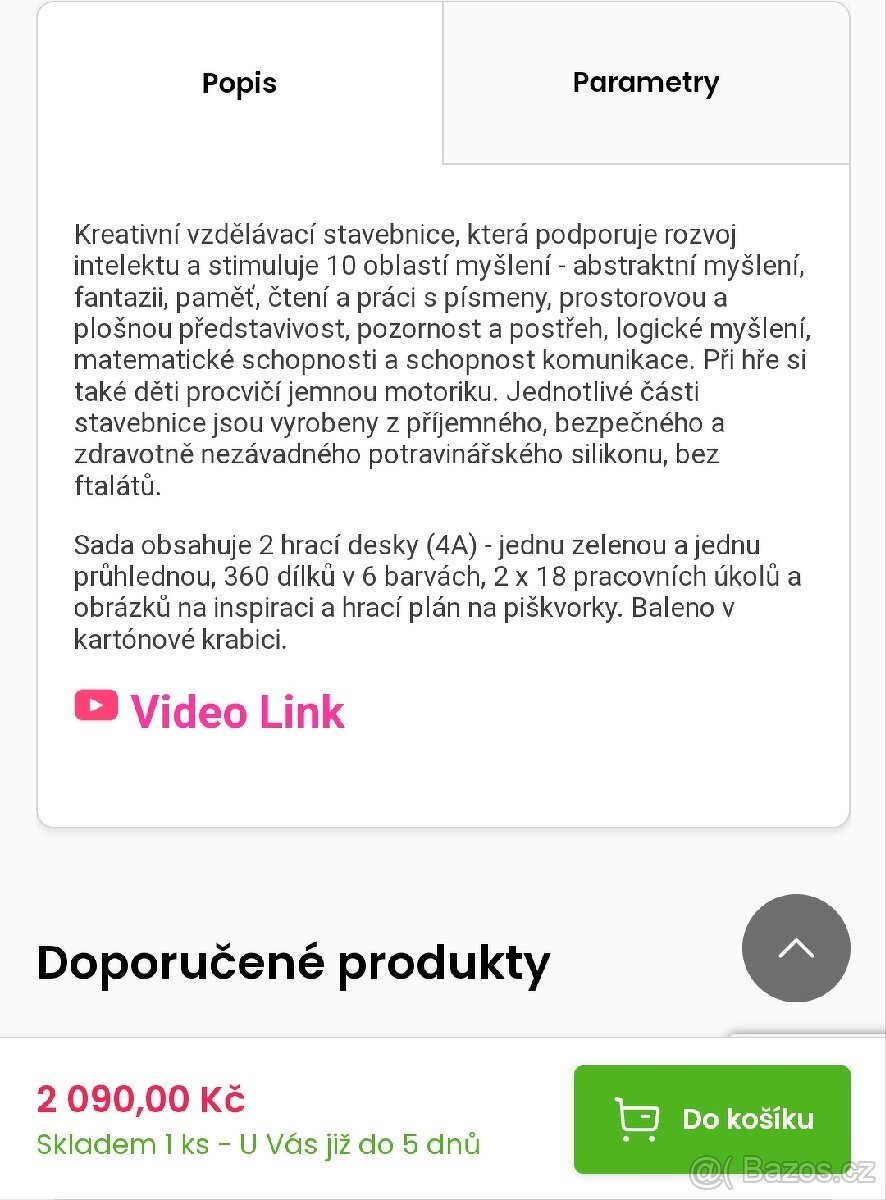Open the Video Link hyperlink

pyautogui.click(x=237, y=712)
